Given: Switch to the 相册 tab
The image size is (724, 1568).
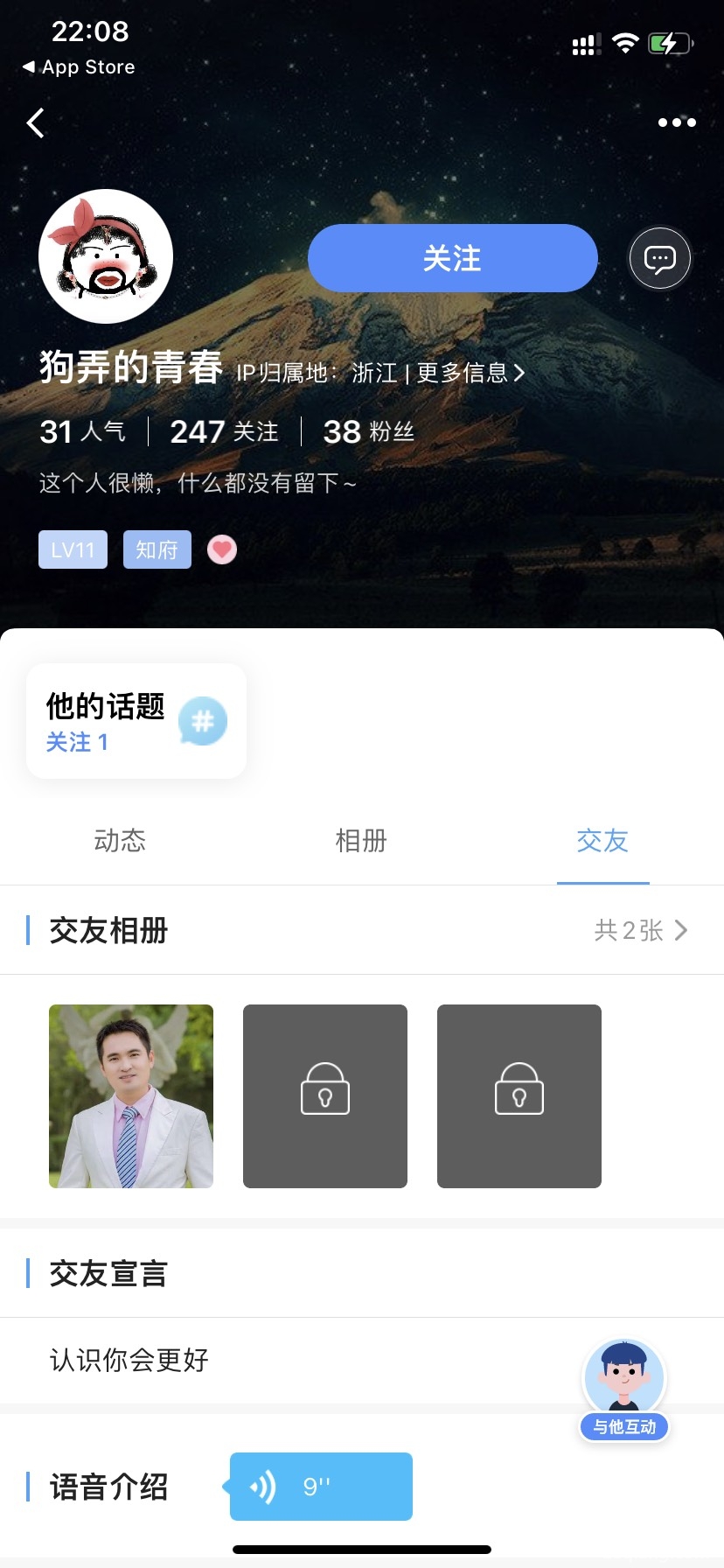Looking at the screenshot, I should tap(361, 841).
